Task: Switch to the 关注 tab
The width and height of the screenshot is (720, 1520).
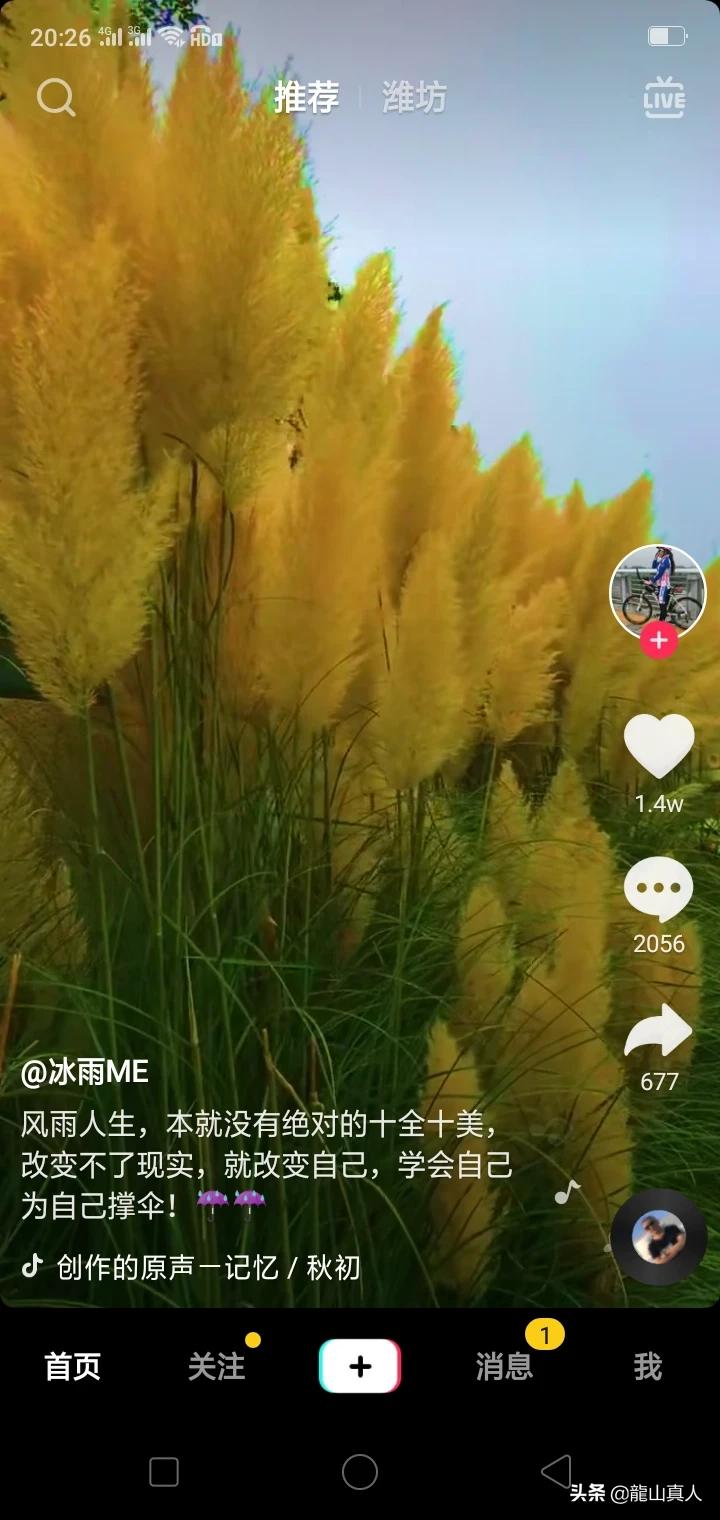Action: click(217, 1366)
